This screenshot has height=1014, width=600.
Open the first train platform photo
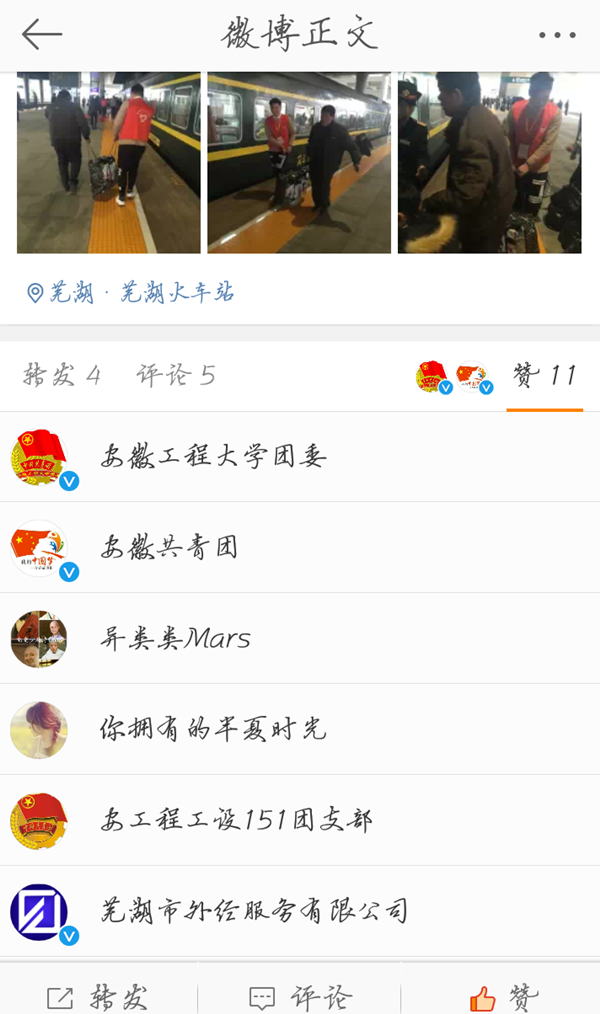(x=108, y=162)
